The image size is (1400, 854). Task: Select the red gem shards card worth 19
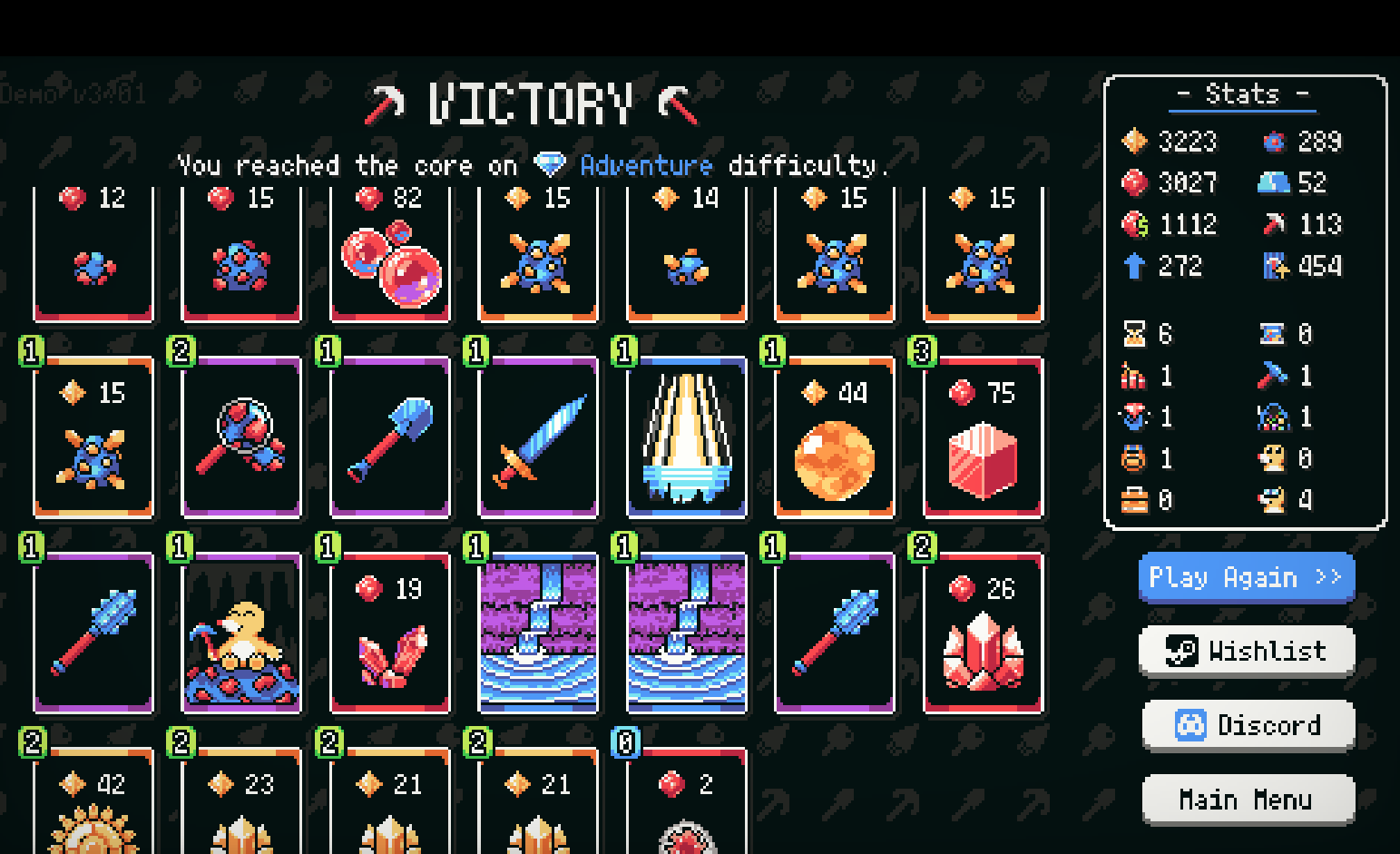click(x=390, y=633)
